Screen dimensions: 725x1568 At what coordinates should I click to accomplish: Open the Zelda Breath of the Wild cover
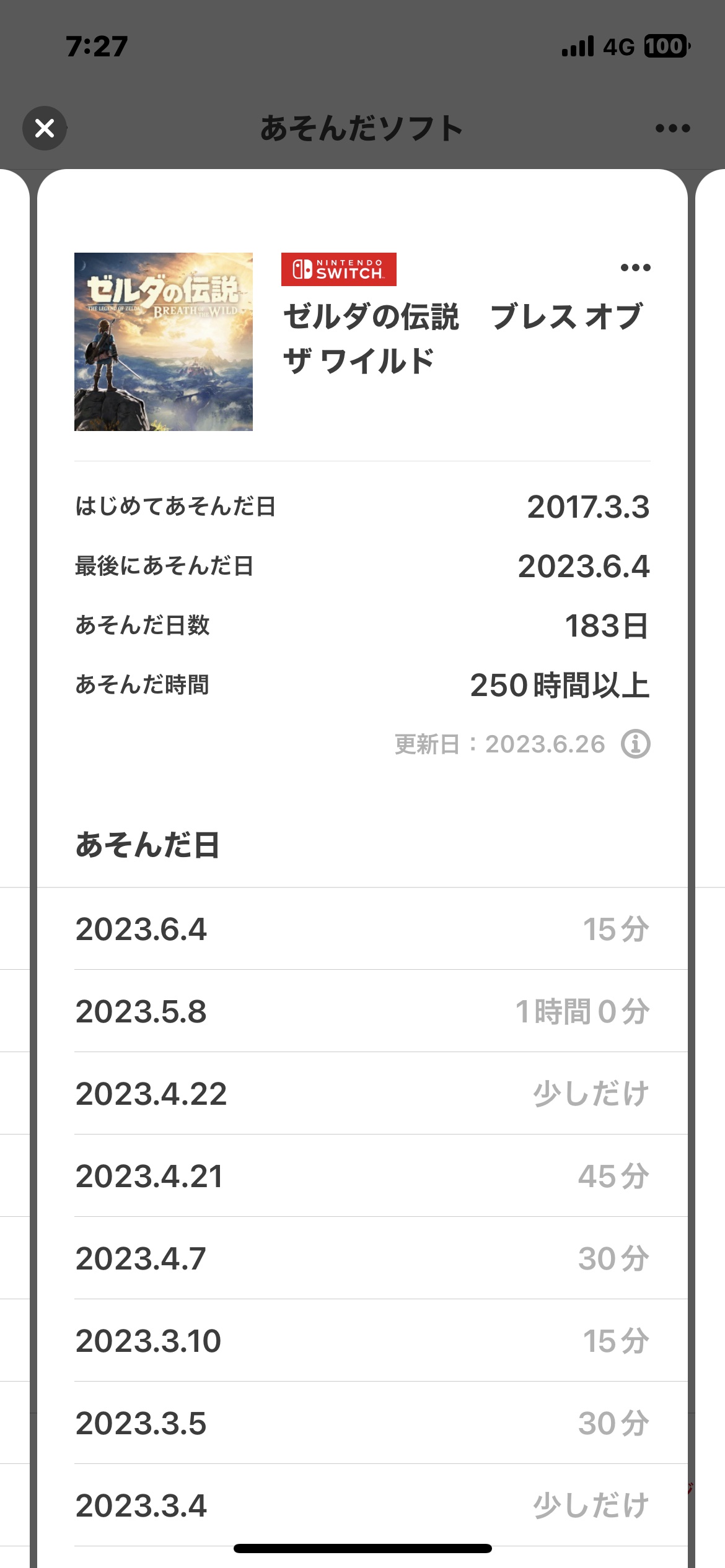(164, 342)
